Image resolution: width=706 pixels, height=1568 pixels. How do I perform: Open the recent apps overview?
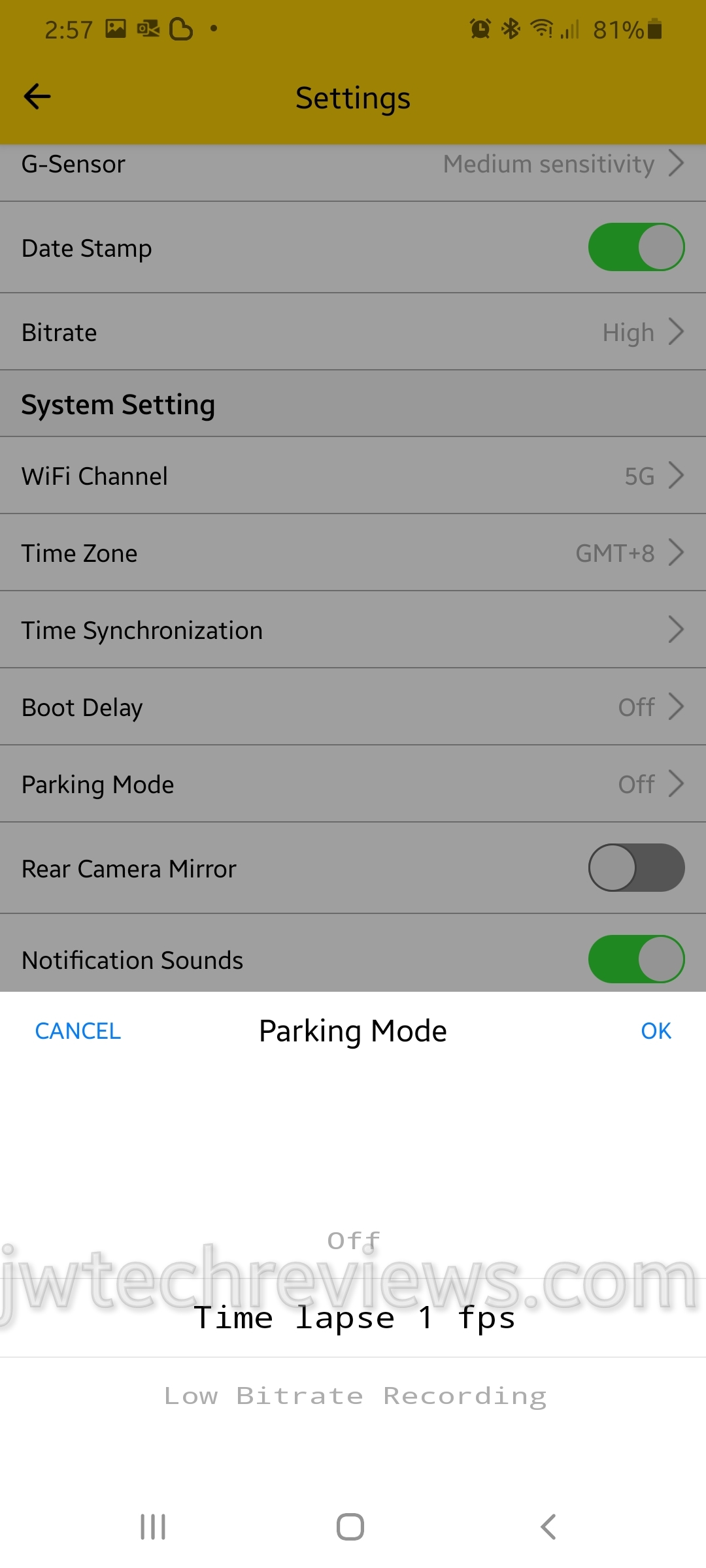pos(153,1527)
